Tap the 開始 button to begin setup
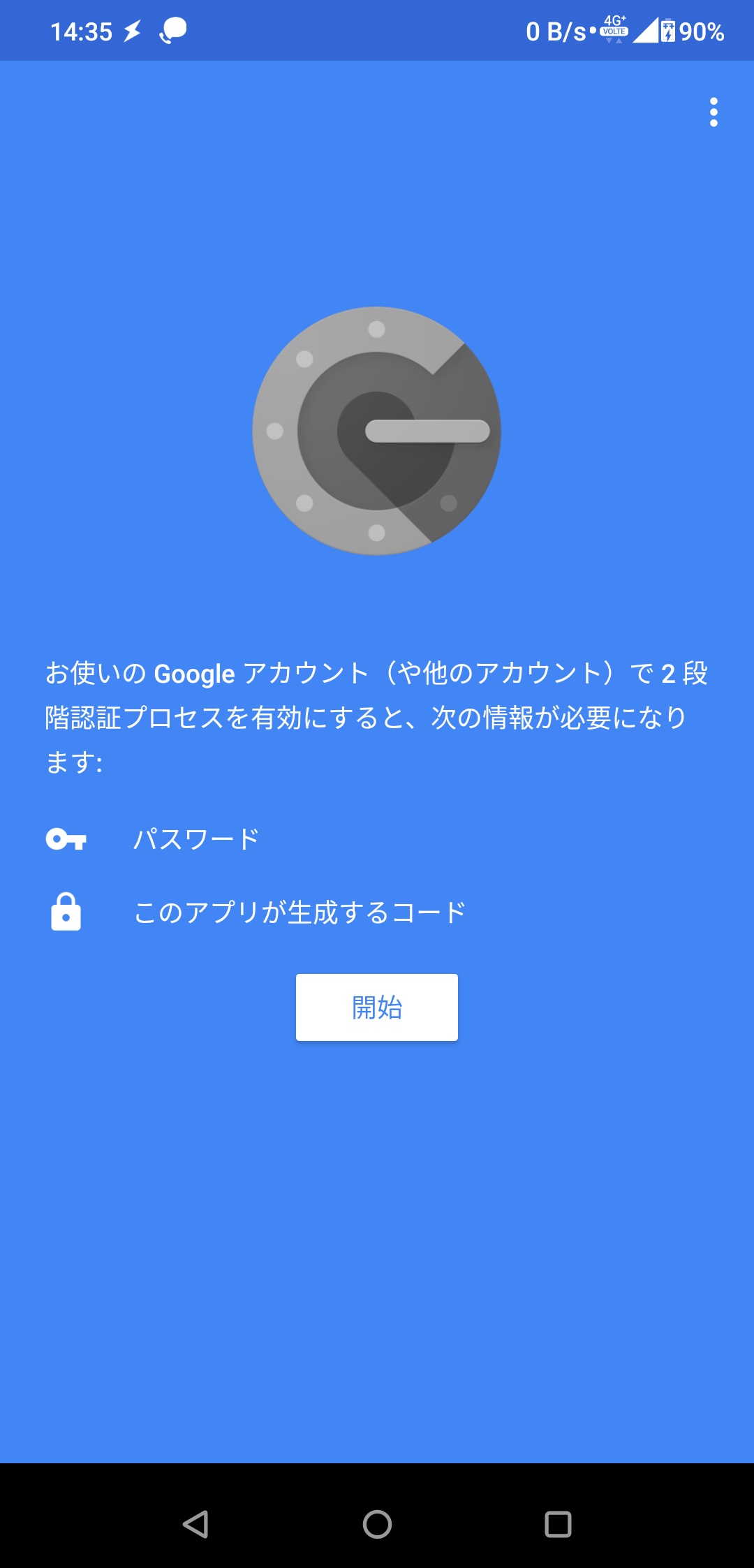This screenshot has width=754, height=1568. click(x=377, y=1007)
